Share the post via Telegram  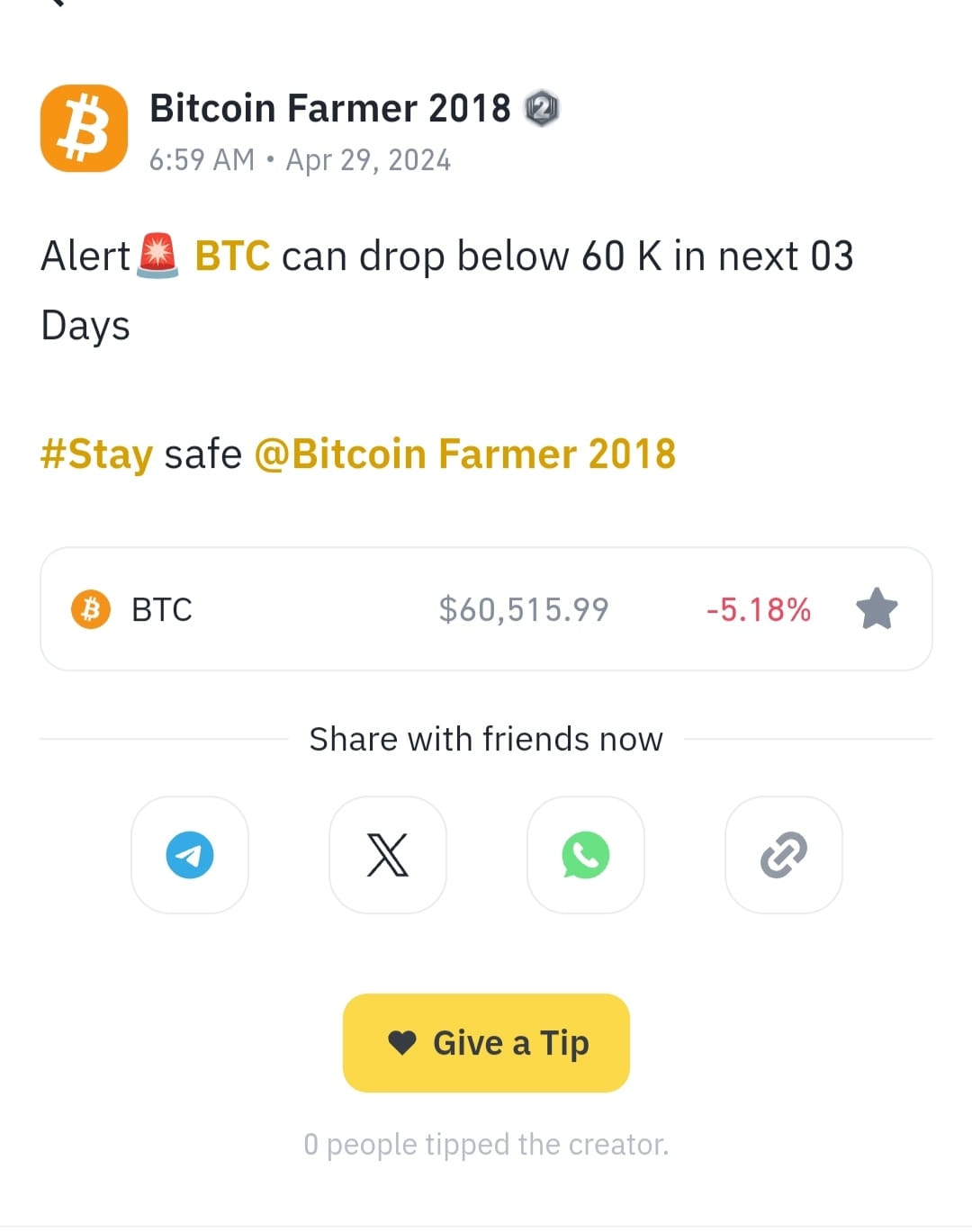click(189, 855)
